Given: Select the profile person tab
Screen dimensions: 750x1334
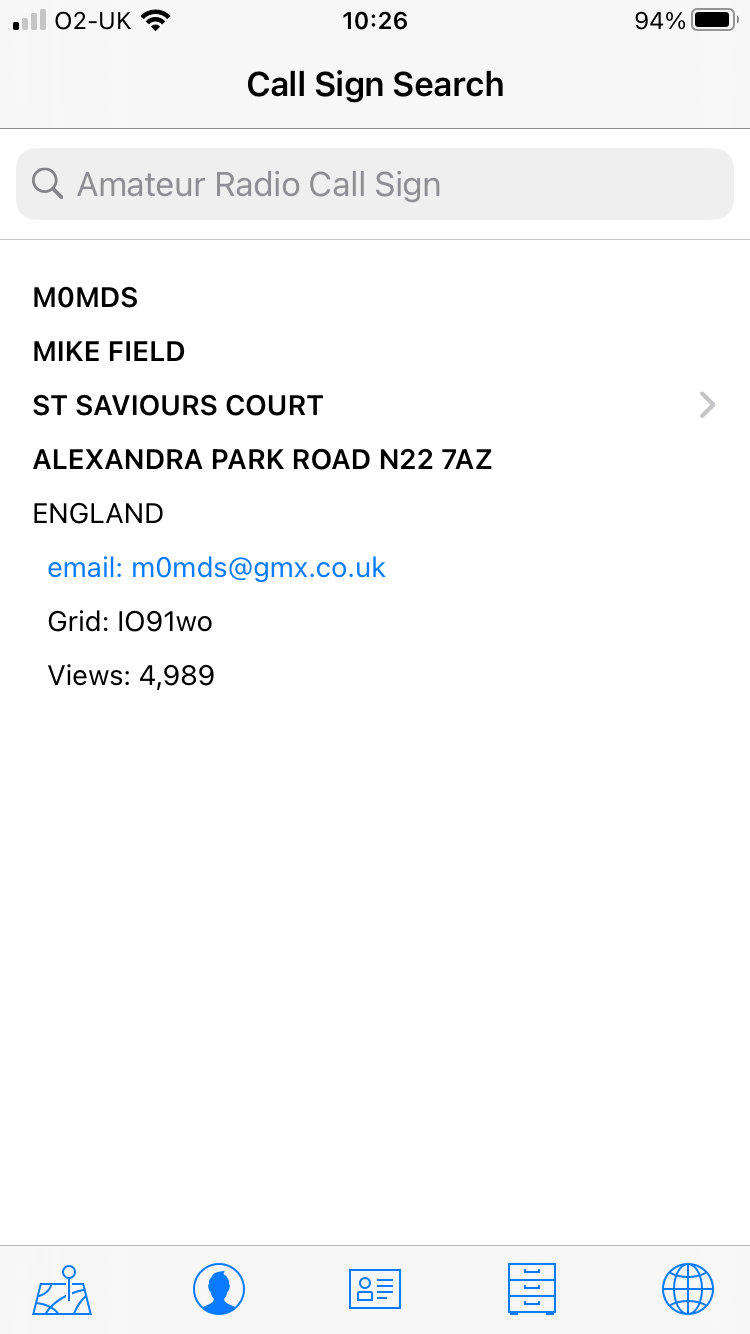Looking at the screenshot, I should coord(219,1289).
